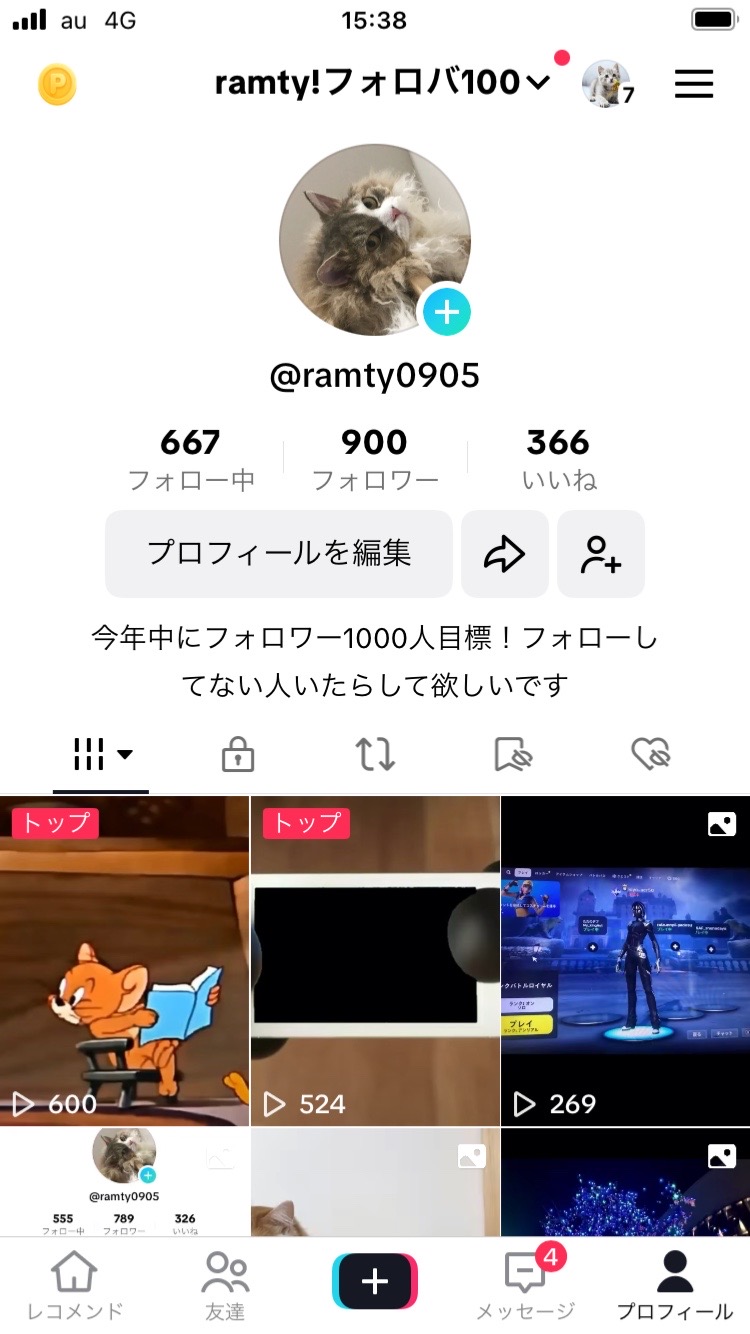Tap the plus badge on profile photo

point(446,312)
